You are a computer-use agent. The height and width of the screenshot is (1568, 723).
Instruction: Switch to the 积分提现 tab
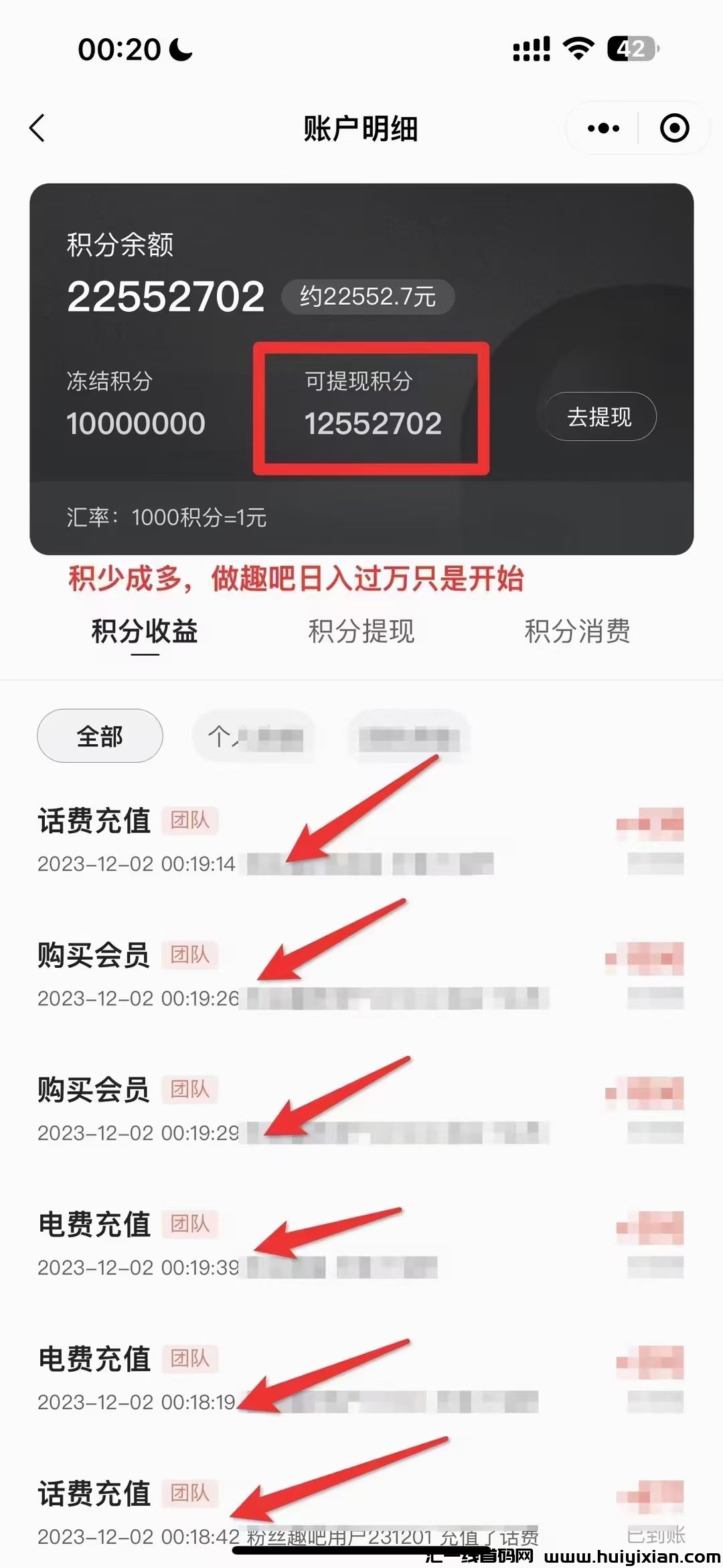pyautogui.click(x=361, y=631)
